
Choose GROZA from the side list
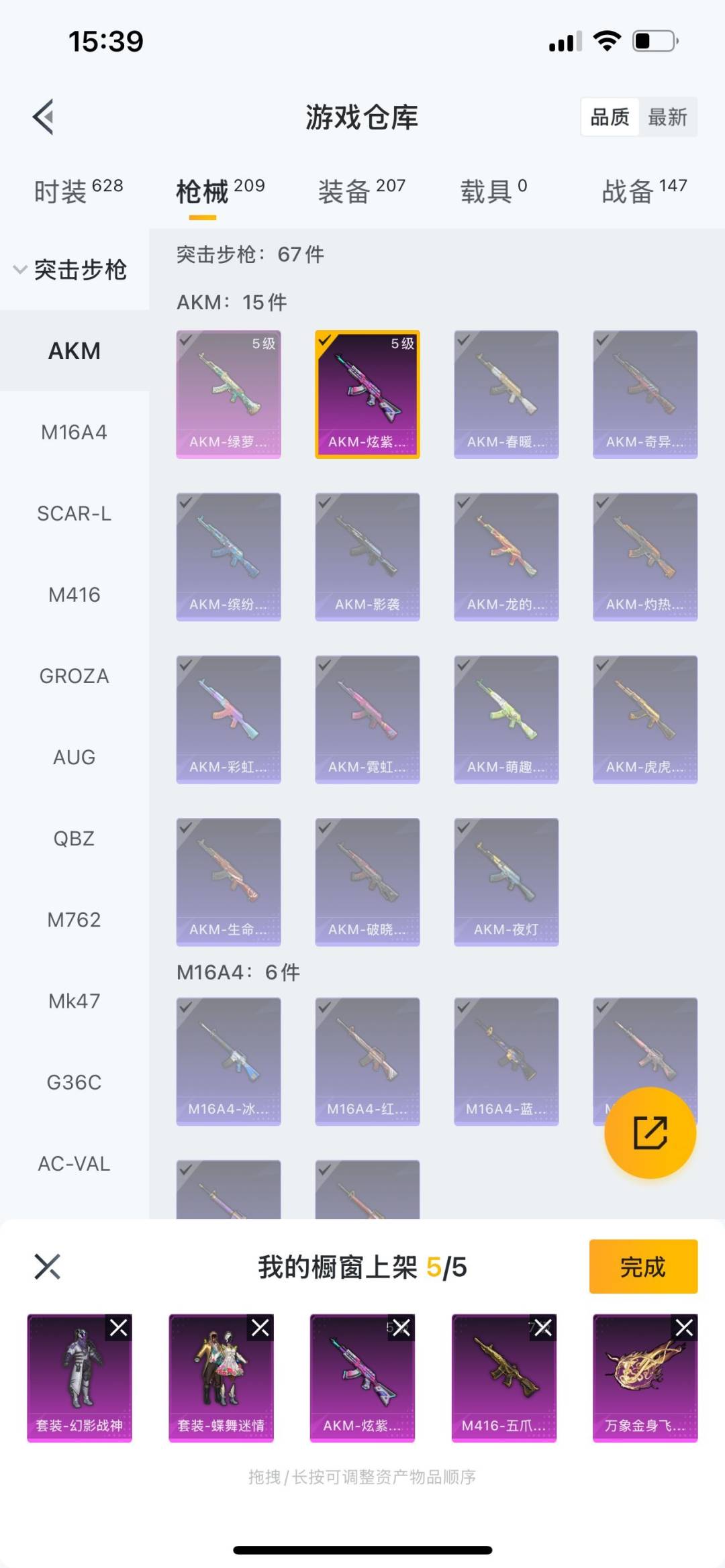click(x=74, y=676)
